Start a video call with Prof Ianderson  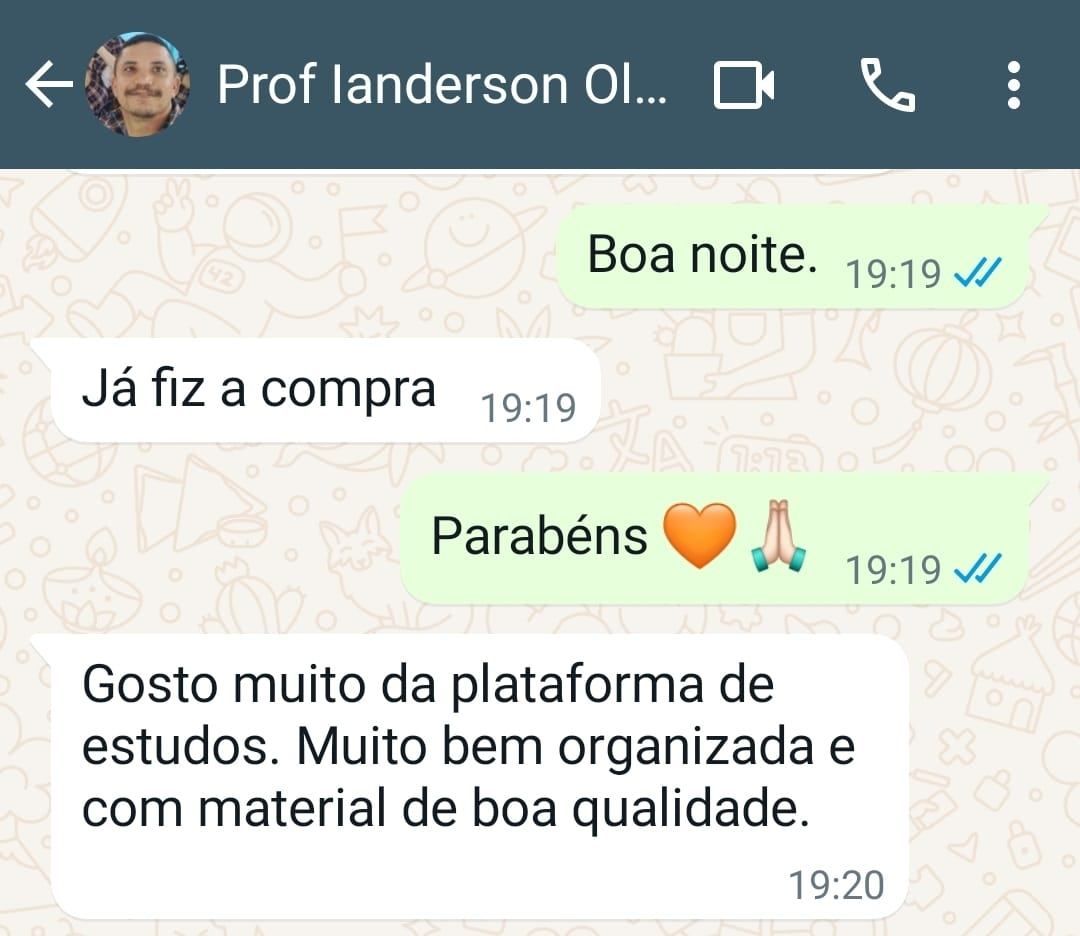click(x=744, y=86)
